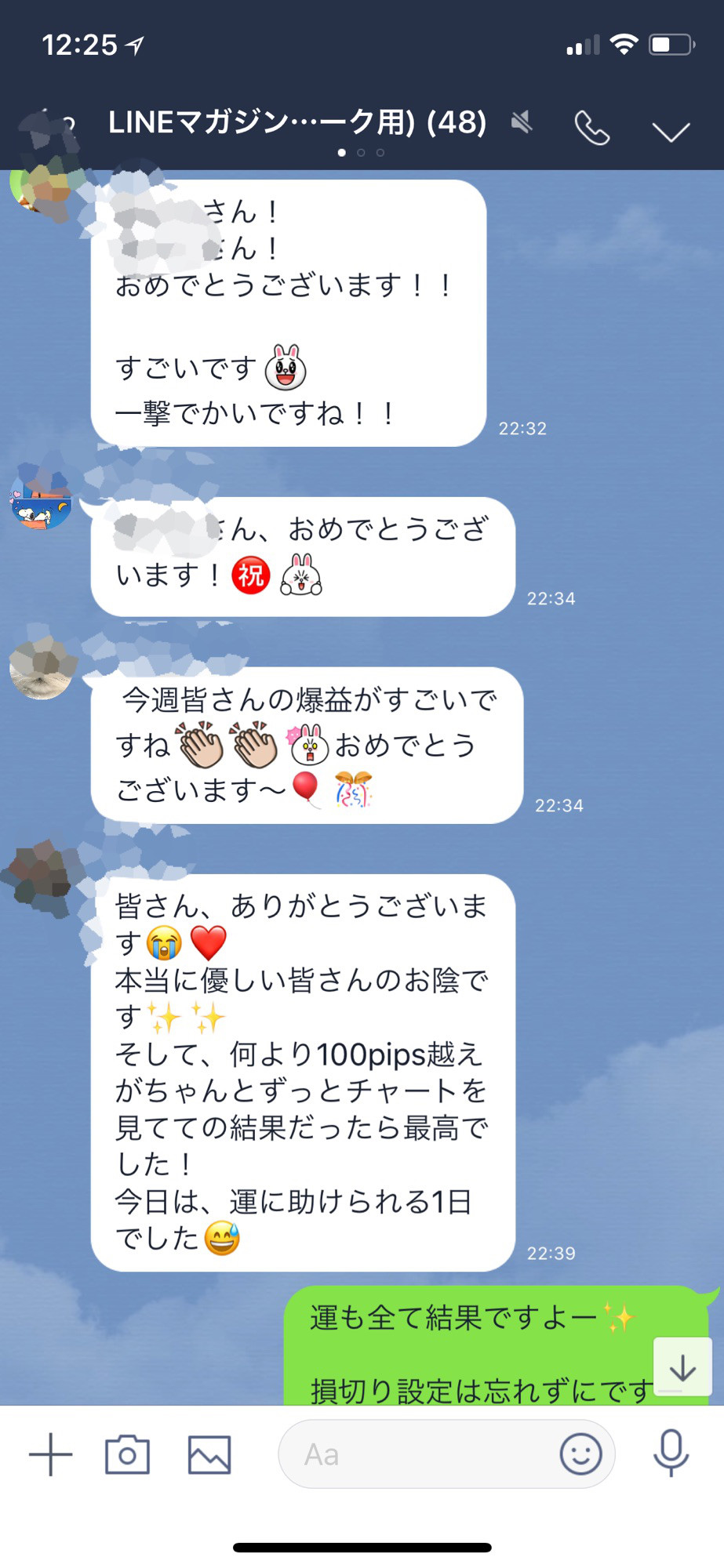Open the plus attachment menu
The width and height of the screenshot is (724, 1568).
(51, 1454)
